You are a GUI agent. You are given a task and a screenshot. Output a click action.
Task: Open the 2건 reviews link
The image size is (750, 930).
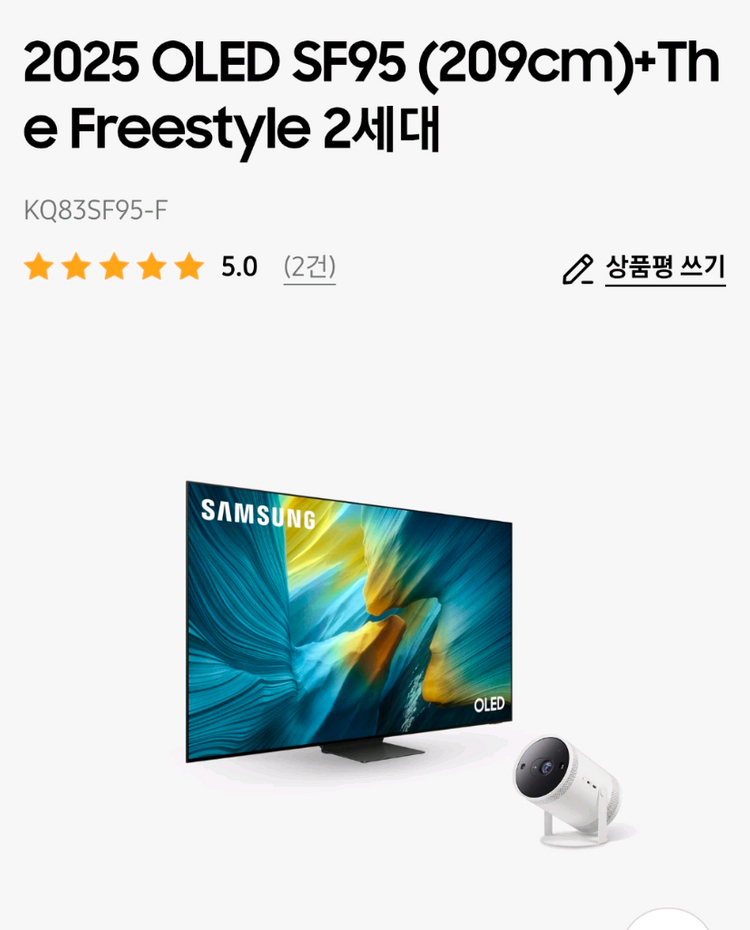[x=309, y=267]
